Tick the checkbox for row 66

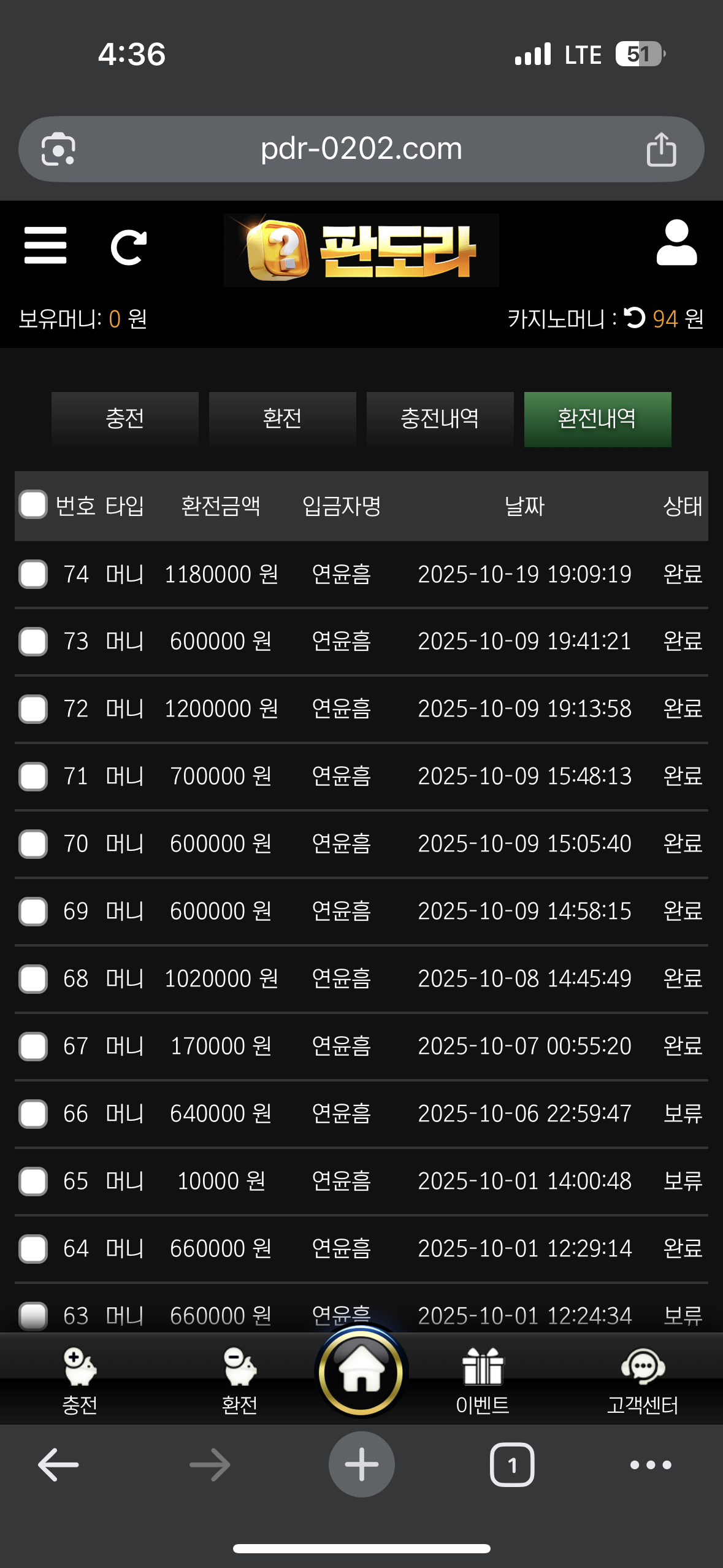[33, 1113]
